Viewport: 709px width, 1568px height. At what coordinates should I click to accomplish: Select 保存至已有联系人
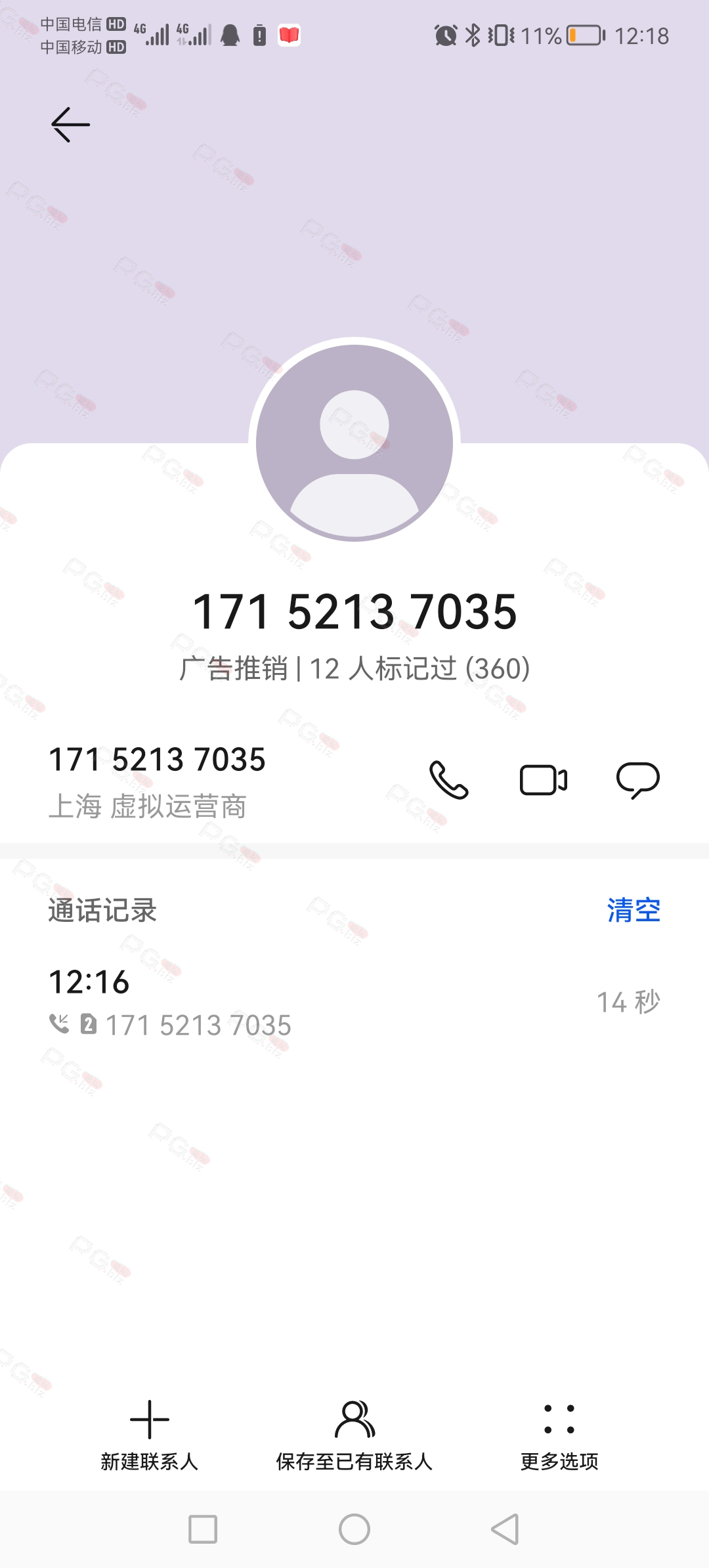tap(354, 1435)
